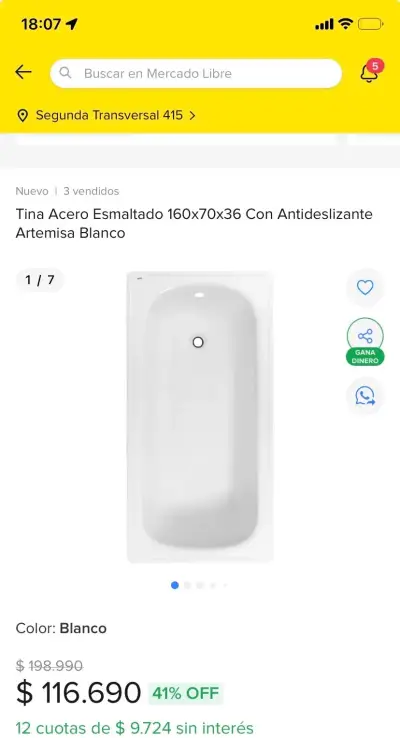Add the bathtub to favorites with heart
The height and width of the screenshot is (738, 400).
pyautogui.click(x=365, y=287)
